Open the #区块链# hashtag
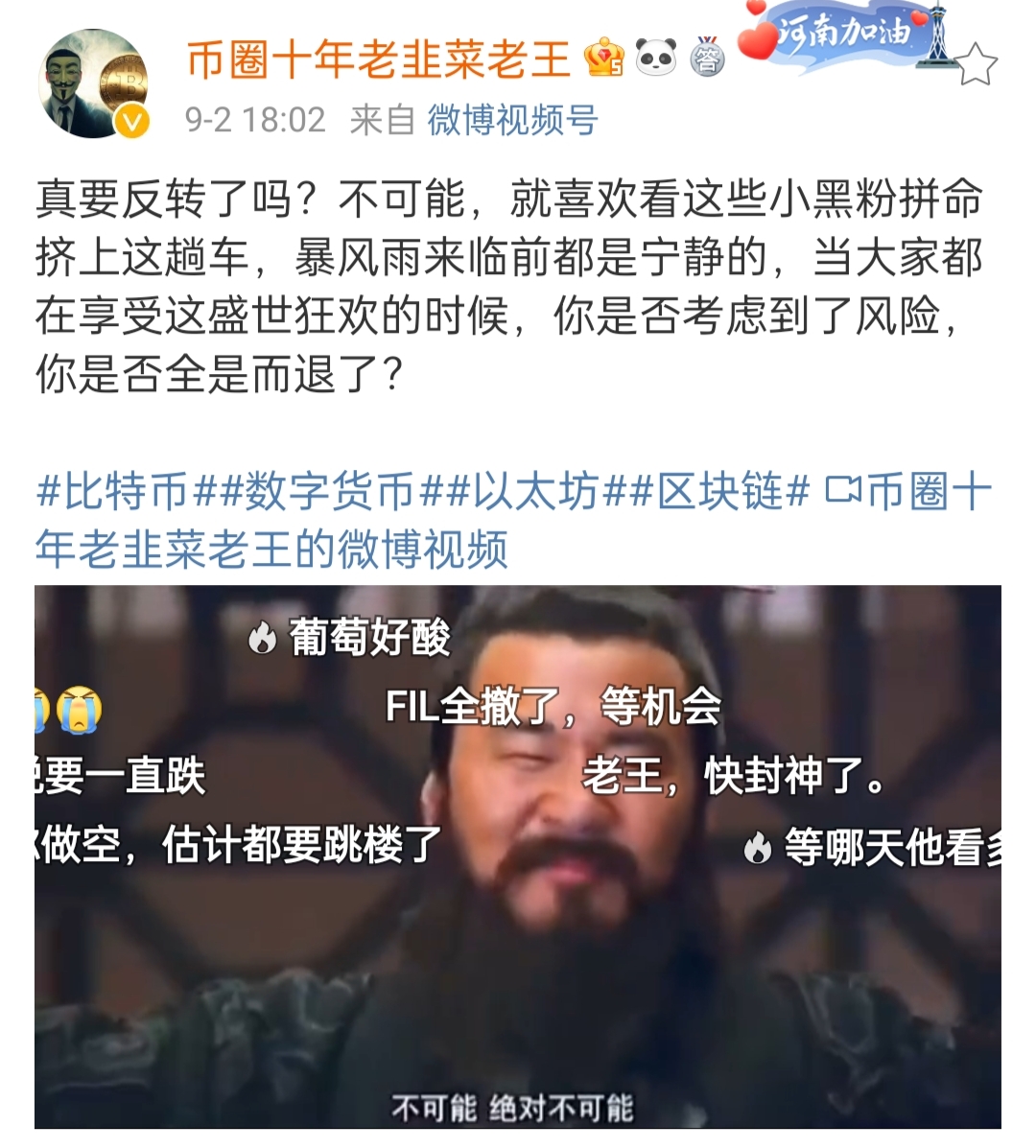This screenshot has height=1148, width=1036. click(x=718, y=492)
